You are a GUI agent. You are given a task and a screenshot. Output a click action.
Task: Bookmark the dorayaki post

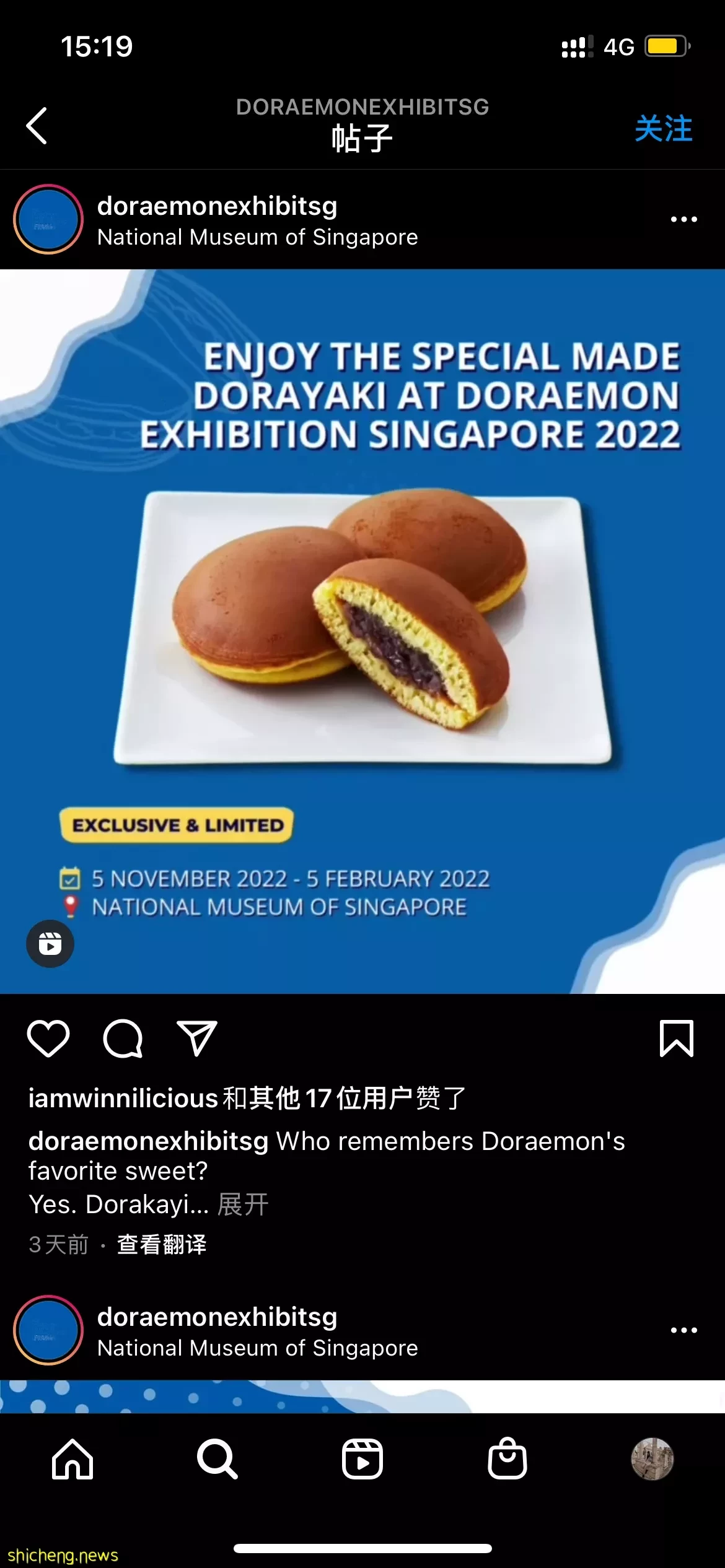point(676,1038)
